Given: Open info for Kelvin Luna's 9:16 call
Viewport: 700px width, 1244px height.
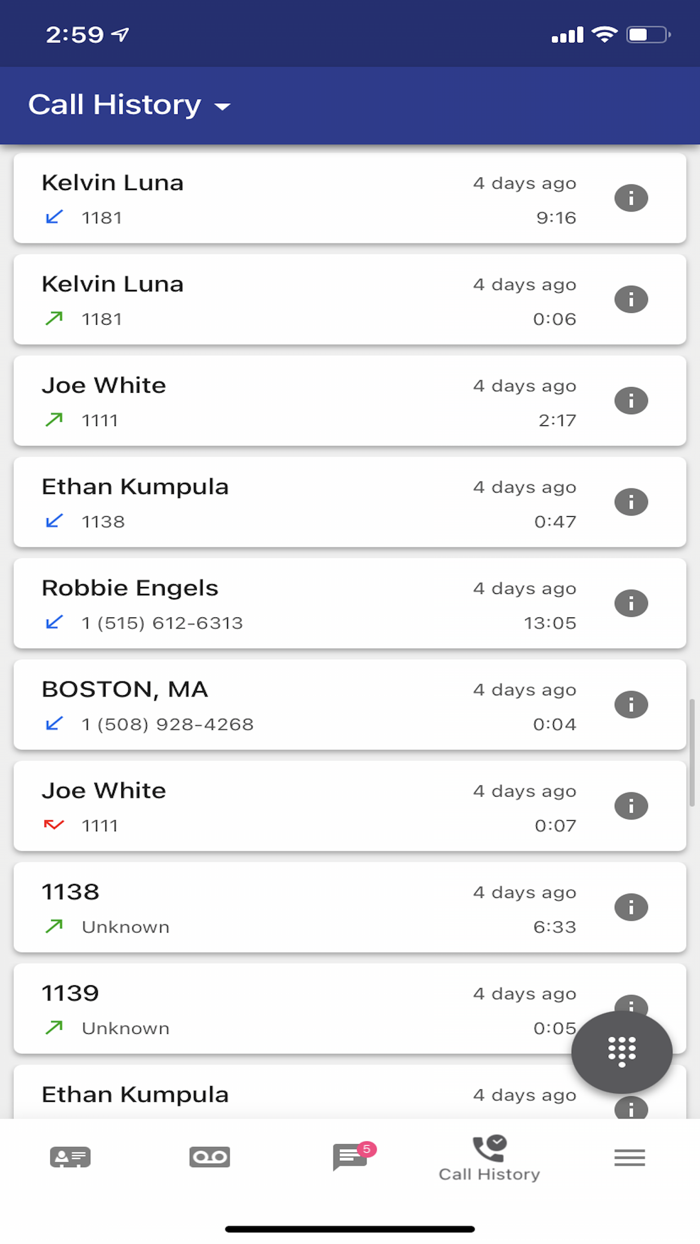Looking at the screenshot, I should click(x=631, y=198).
